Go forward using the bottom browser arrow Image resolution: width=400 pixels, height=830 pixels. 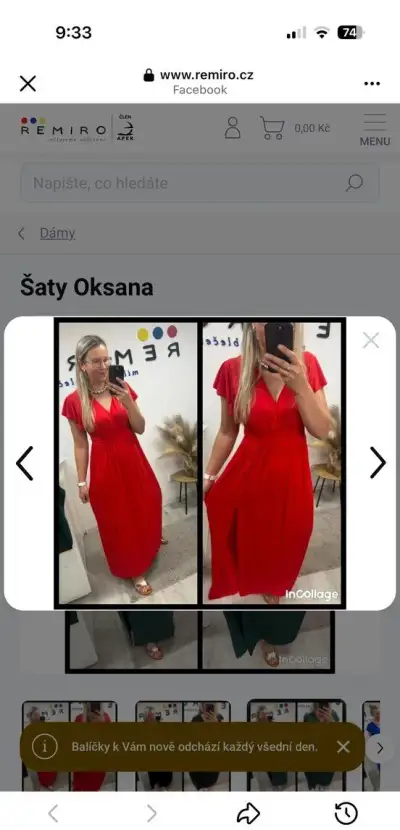coord(151,813)
